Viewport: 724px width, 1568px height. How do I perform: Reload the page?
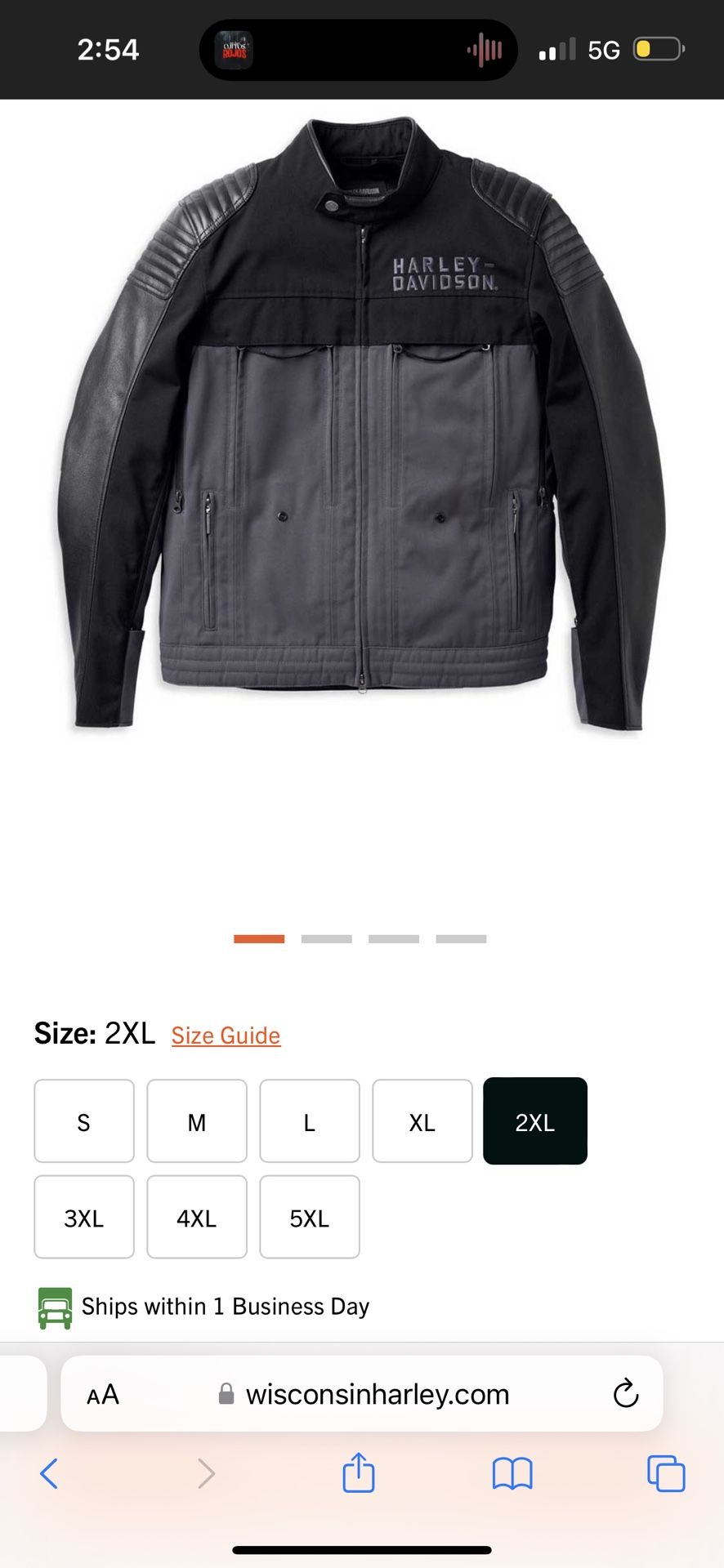click(625, 1394)
